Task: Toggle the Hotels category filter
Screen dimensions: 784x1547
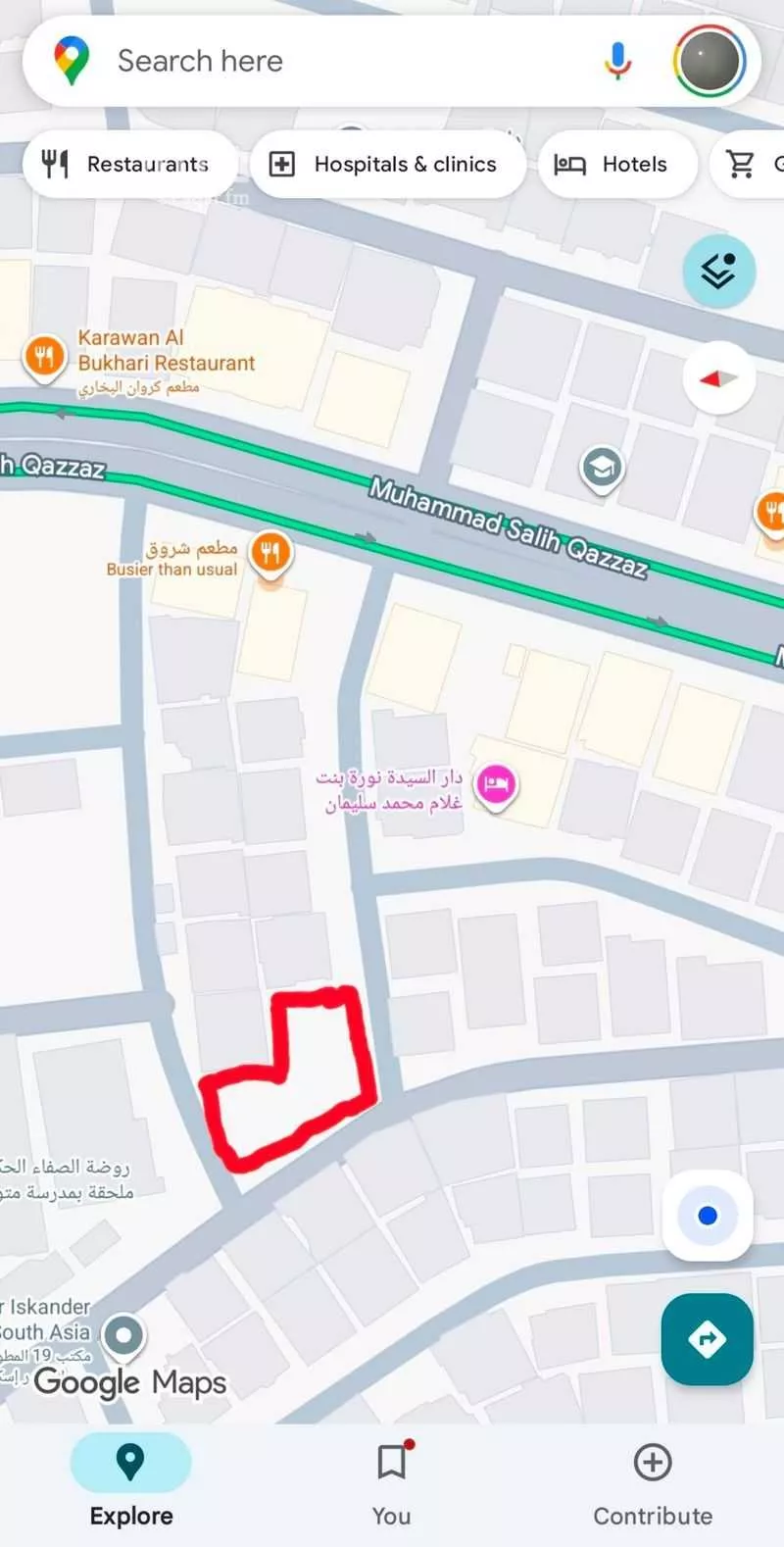Action: [x=617, y=164]
